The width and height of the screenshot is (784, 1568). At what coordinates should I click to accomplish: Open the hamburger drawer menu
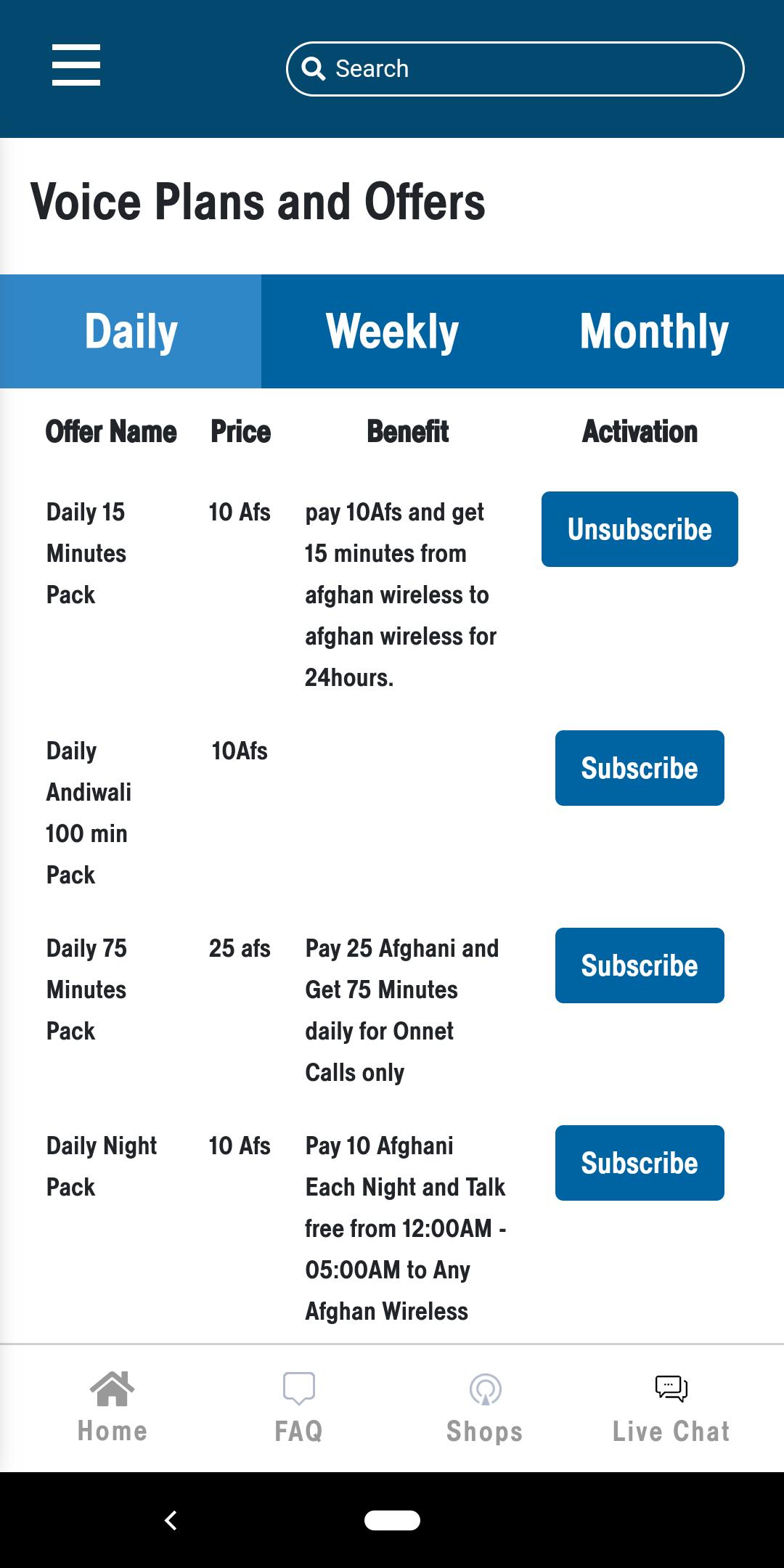(x=76, y=65)
